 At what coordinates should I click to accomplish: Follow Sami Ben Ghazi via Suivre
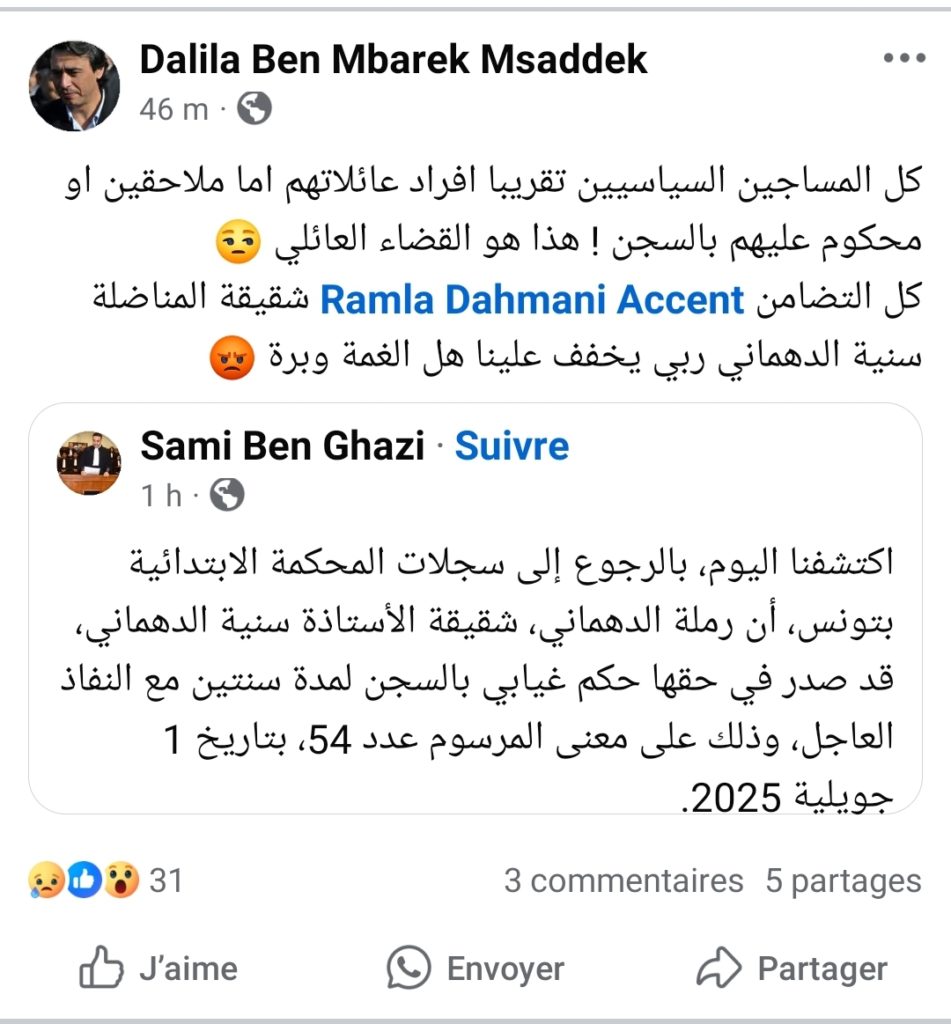coord(511,446)
